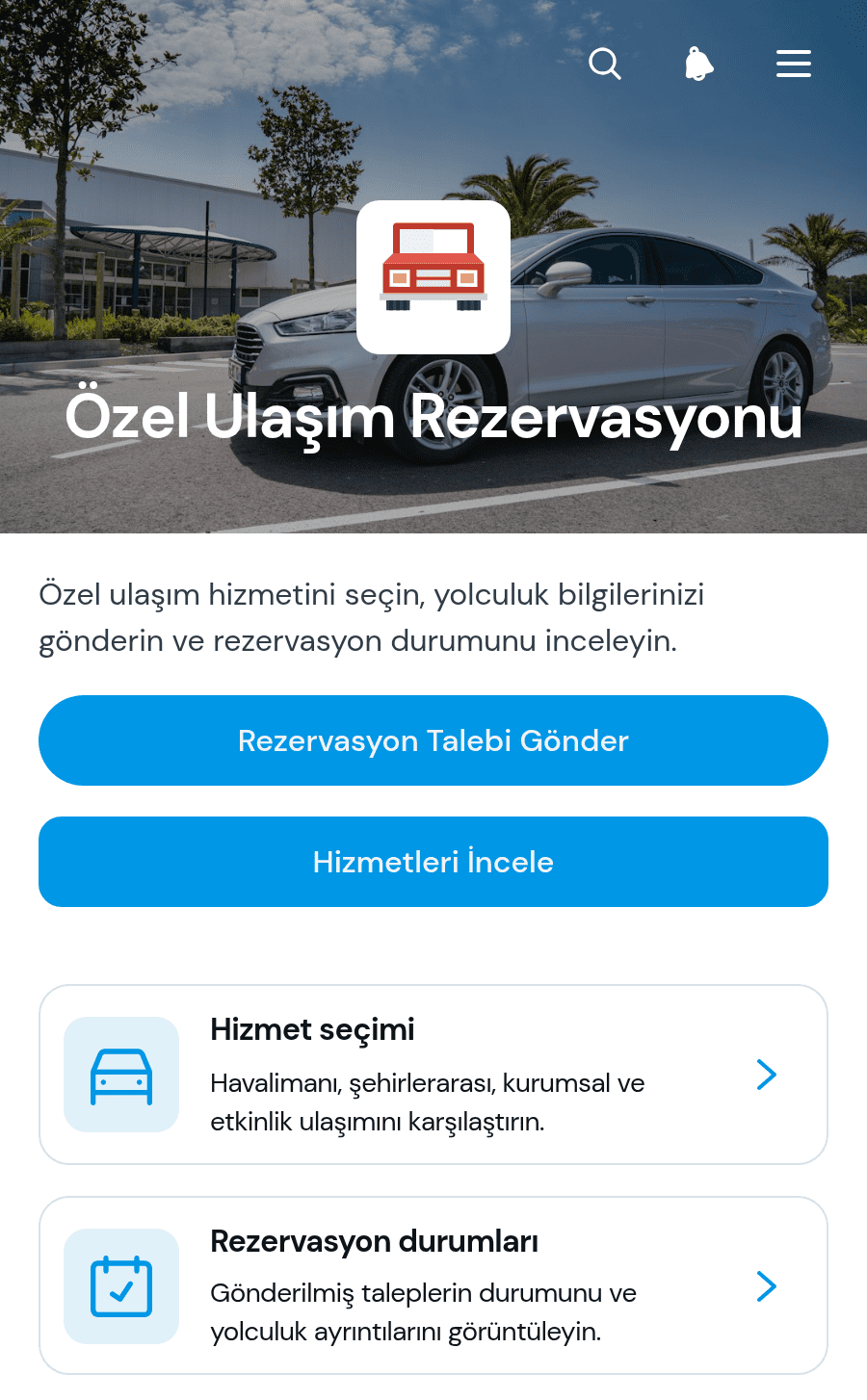Open search from the top bar
Image resolution: width=867 pixels, height=1400 pixels.
click(605, 65)
